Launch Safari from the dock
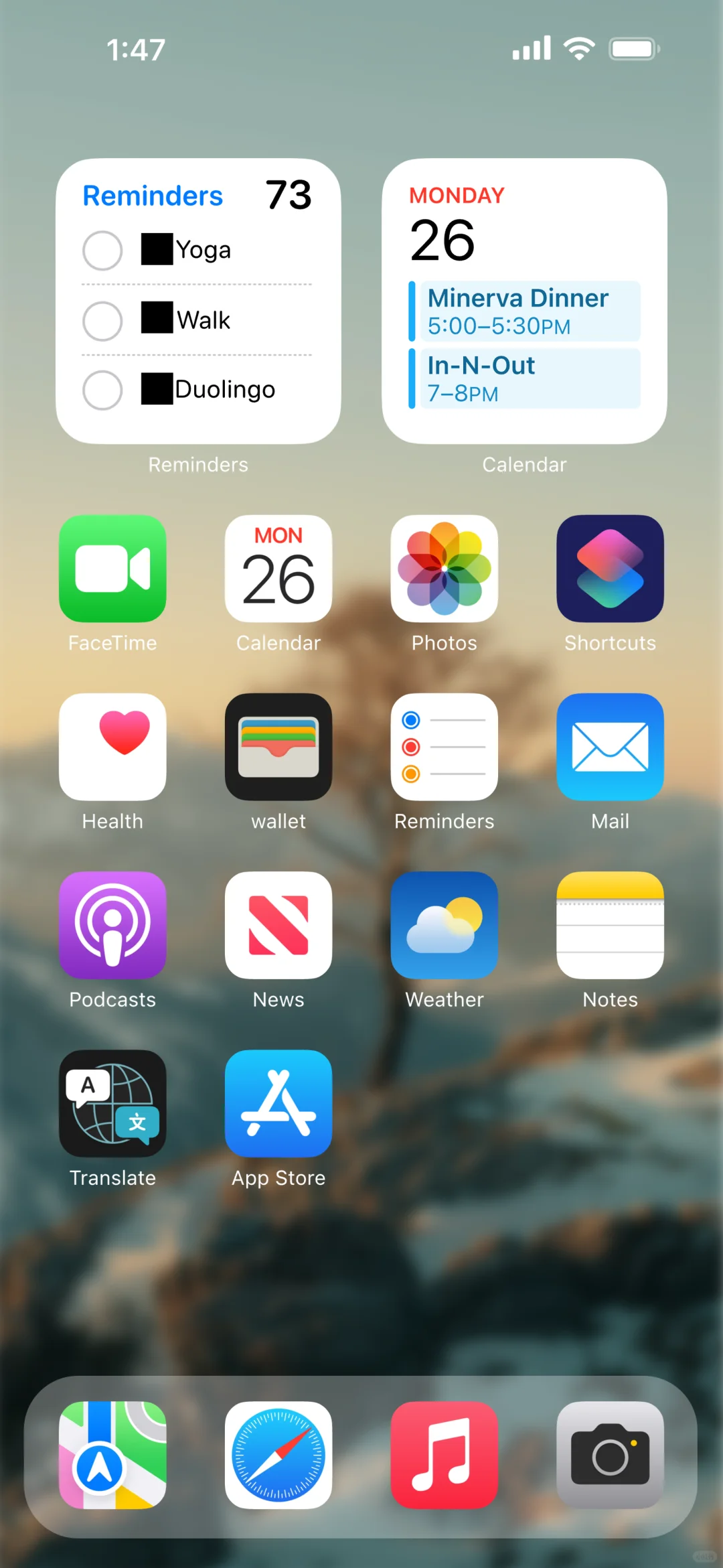The width and height of the screenshot is (723, 1568). 278,1455
